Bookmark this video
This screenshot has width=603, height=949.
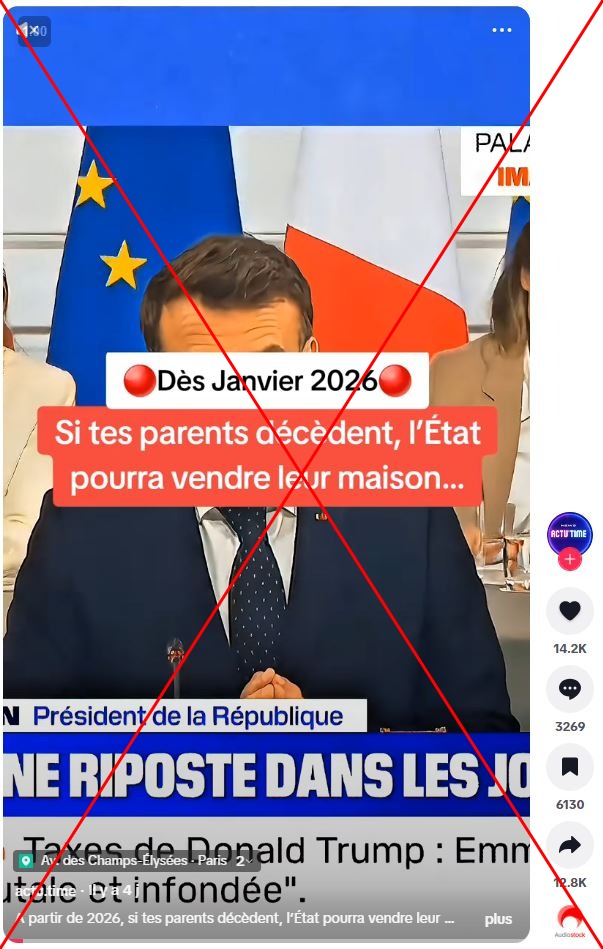pyautogui.click(x=570, y=768)
